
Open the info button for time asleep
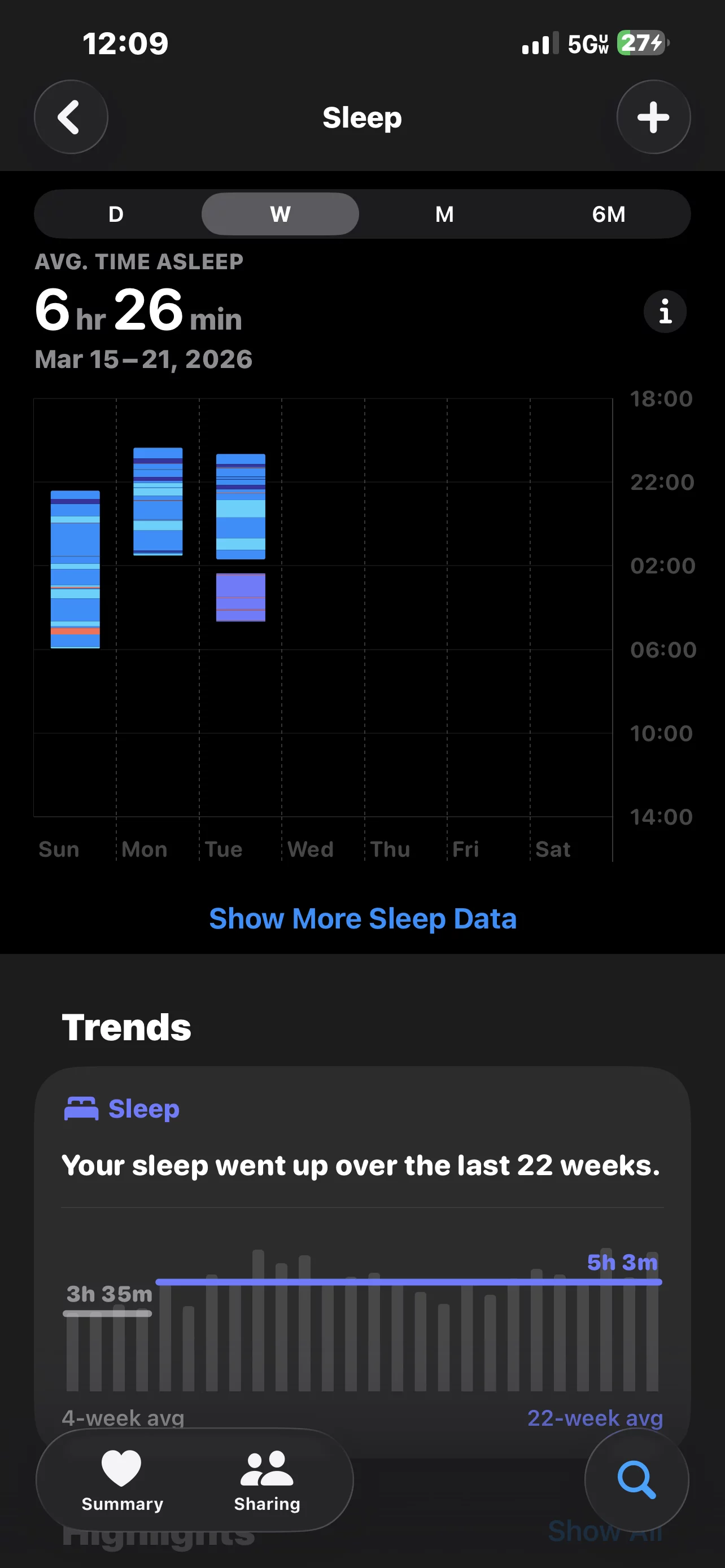tap(665, 311)
